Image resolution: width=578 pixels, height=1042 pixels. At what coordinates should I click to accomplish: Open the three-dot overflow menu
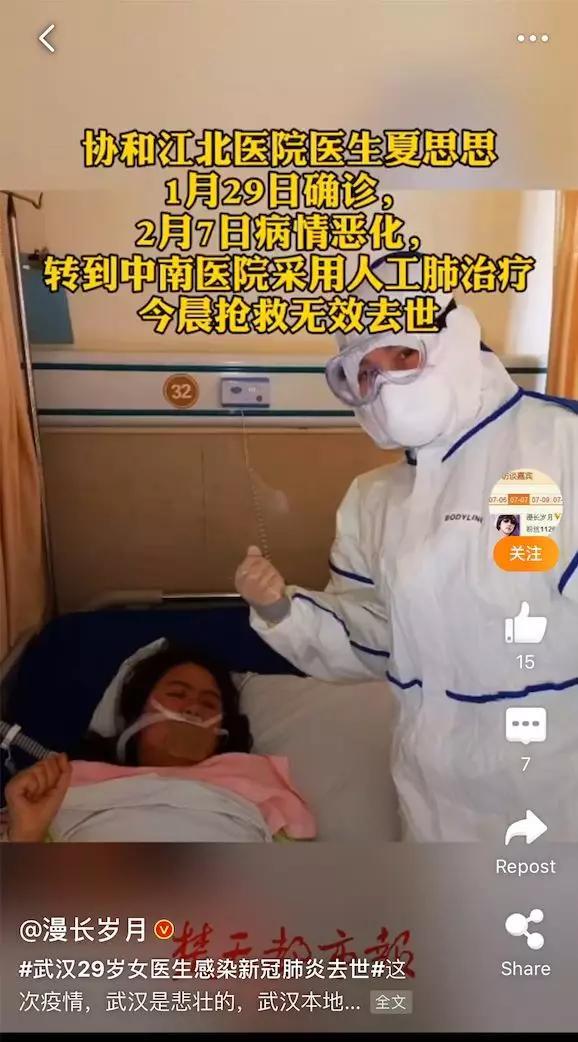[x=533, y=39]
